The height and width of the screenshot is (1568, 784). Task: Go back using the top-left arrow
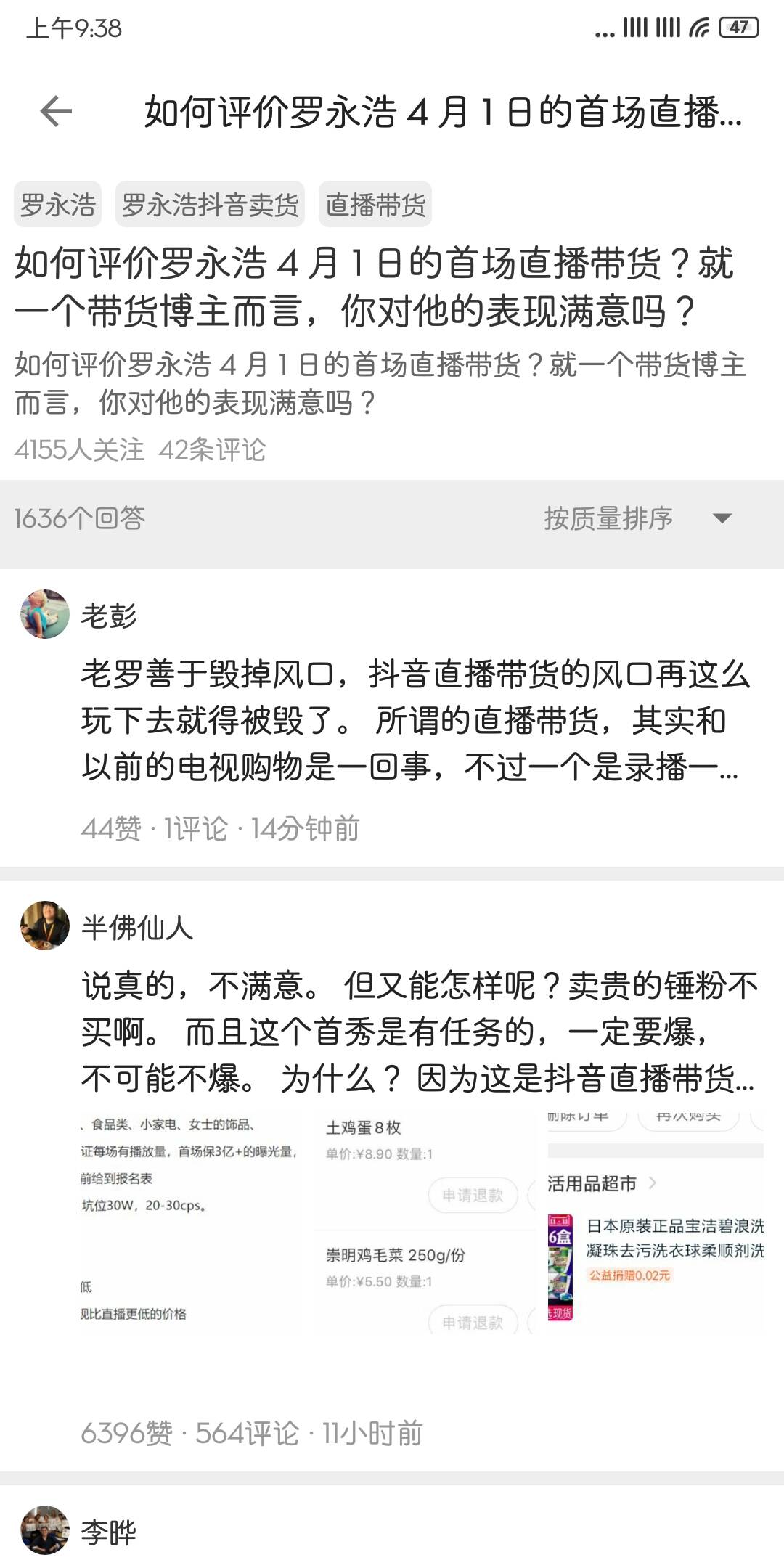coord(56,112)
